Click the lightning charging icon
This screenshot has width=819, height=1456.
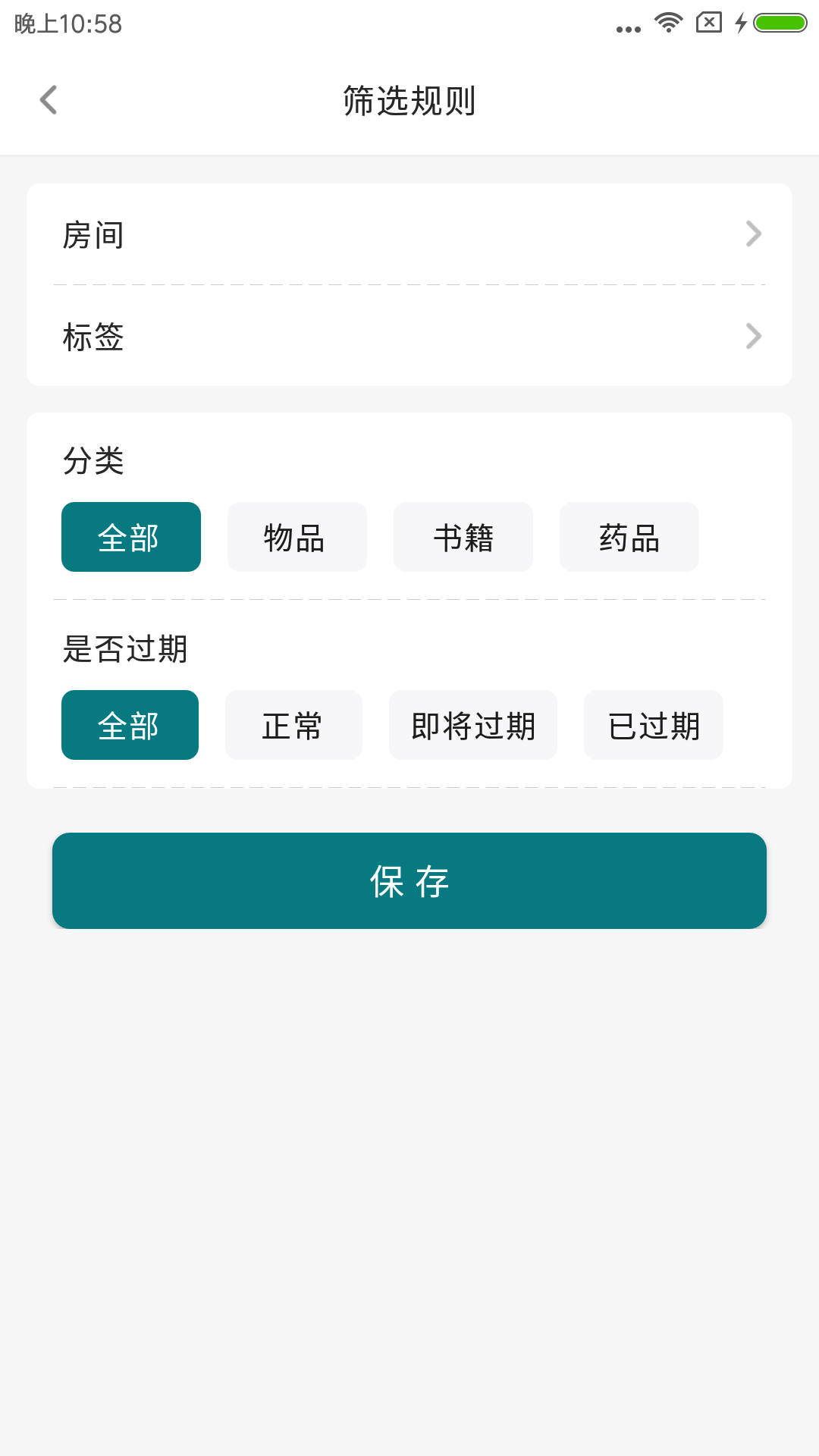(x=740, y=23)
